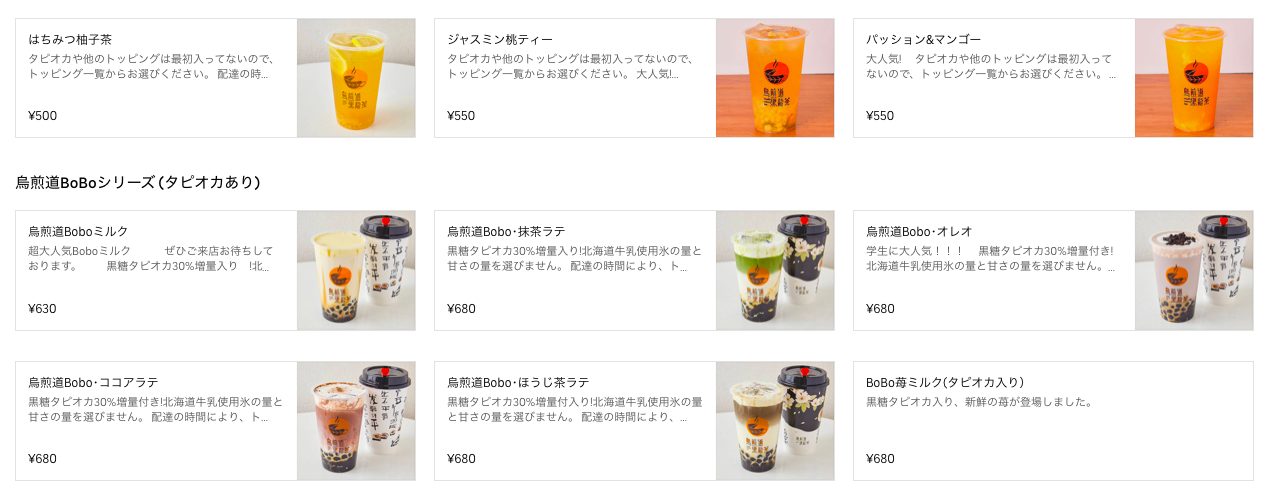Open the 烏煎道Bobo·抹茶ラテ card
Image resolution: width=1271 pixels, height=496 pixels.
tap(634, 270)
